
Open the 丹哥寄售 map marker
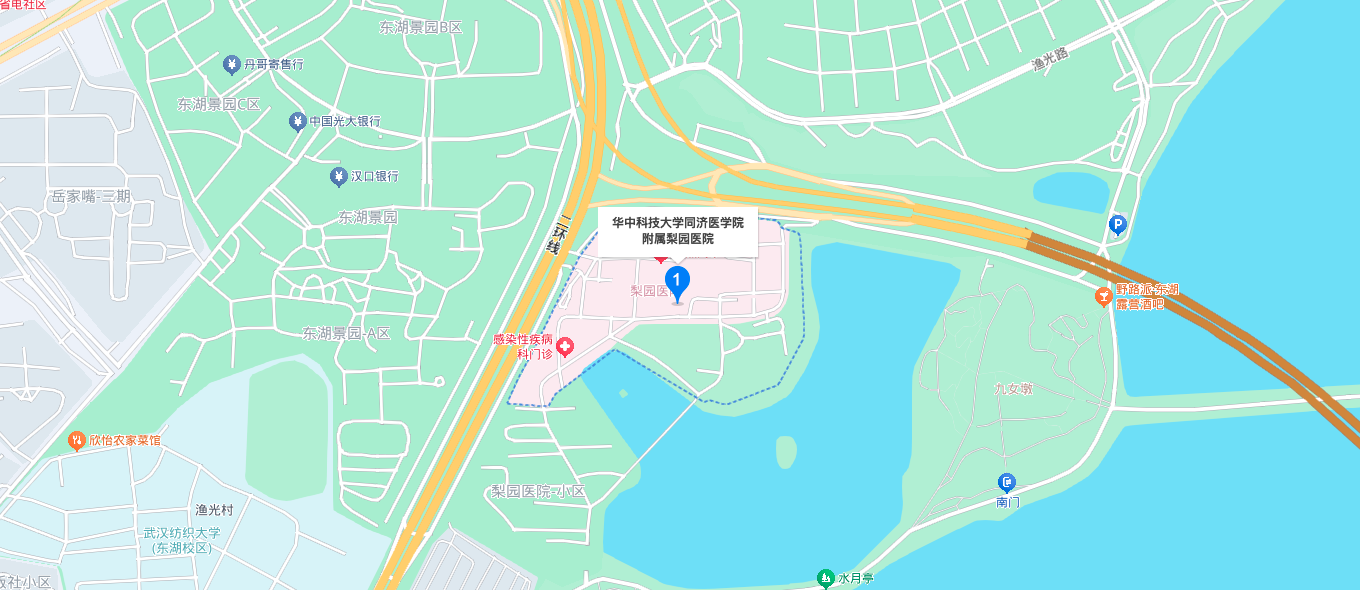[x=231, y=65]
